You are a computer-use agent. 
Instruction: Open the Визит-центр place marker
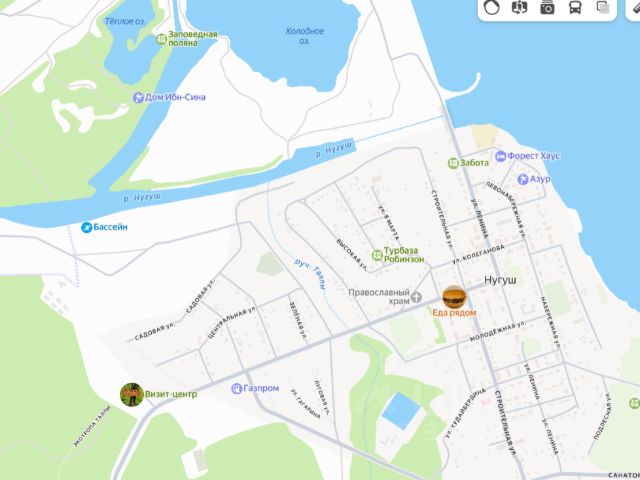tap(131, 394)
